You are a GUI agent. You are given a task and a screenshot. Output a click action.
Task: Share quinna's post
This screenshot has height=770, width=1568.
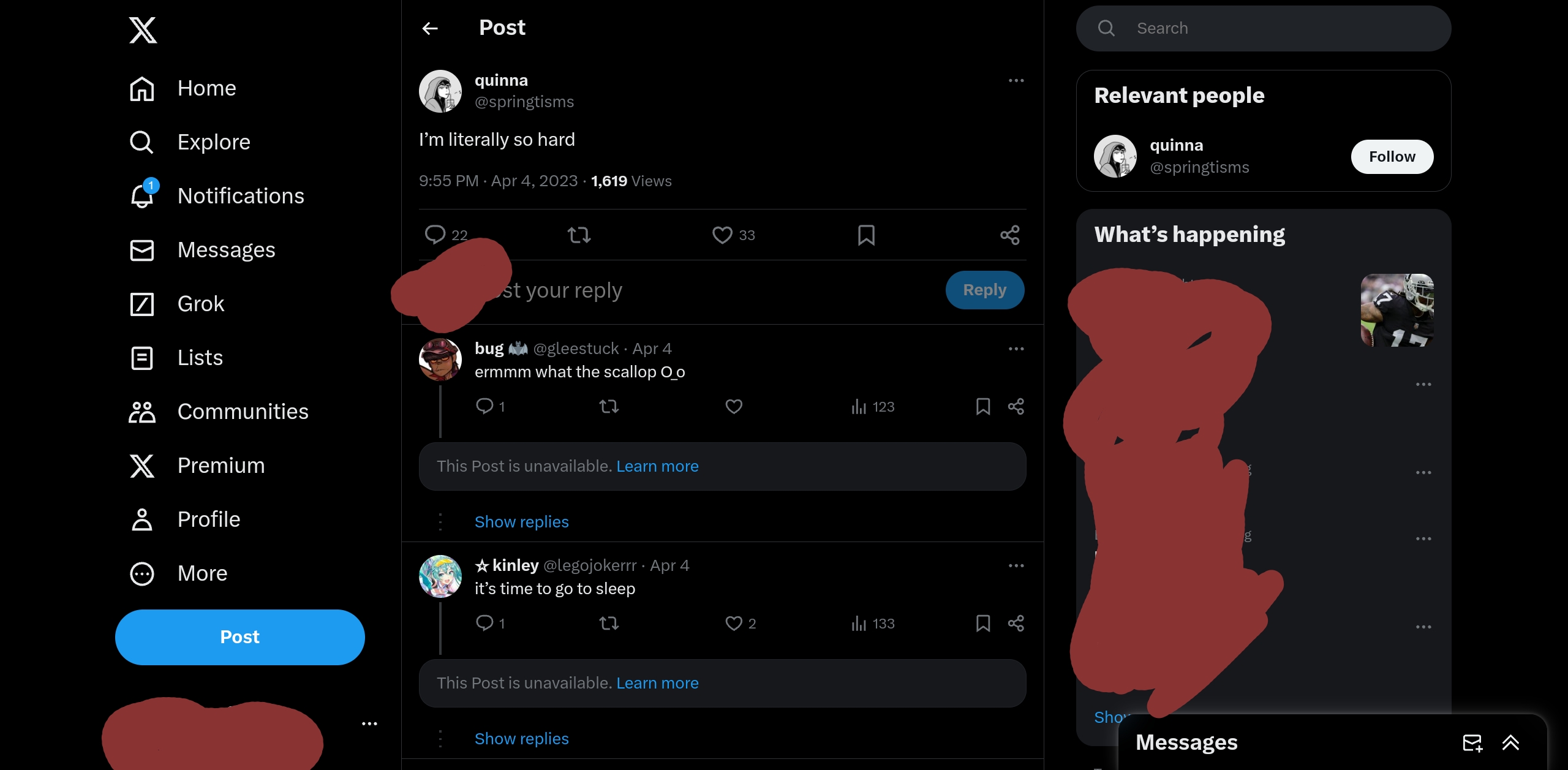(x=1009, y=235)
